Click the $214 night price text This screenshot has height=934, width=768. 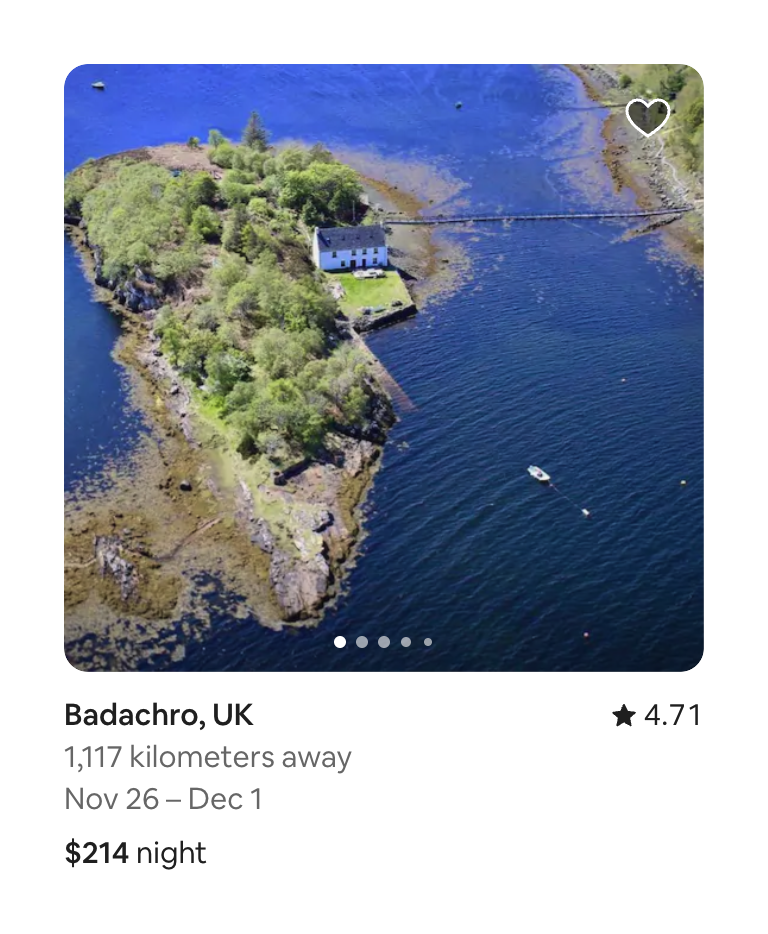coord(134,853)
